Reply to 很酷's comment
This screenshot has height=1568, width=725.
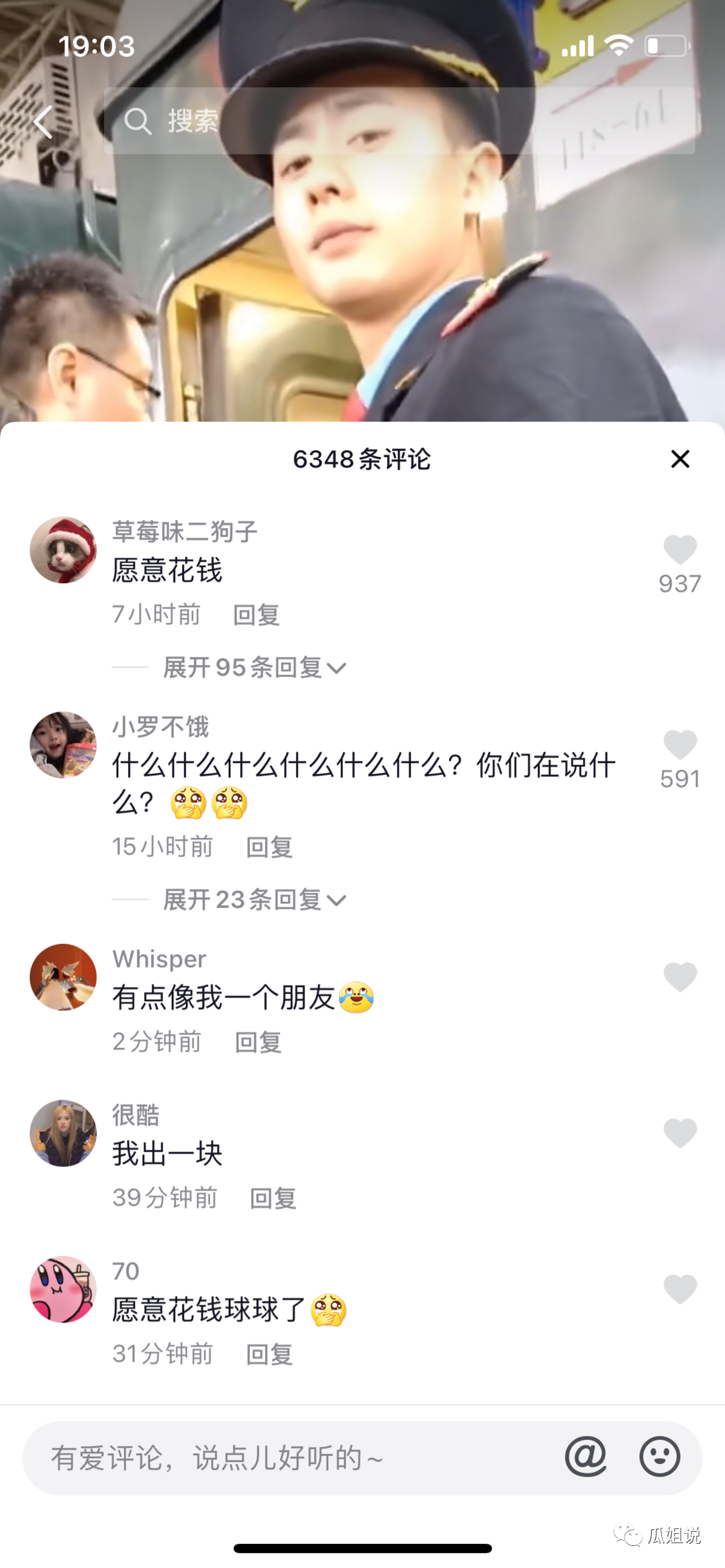273,1198
